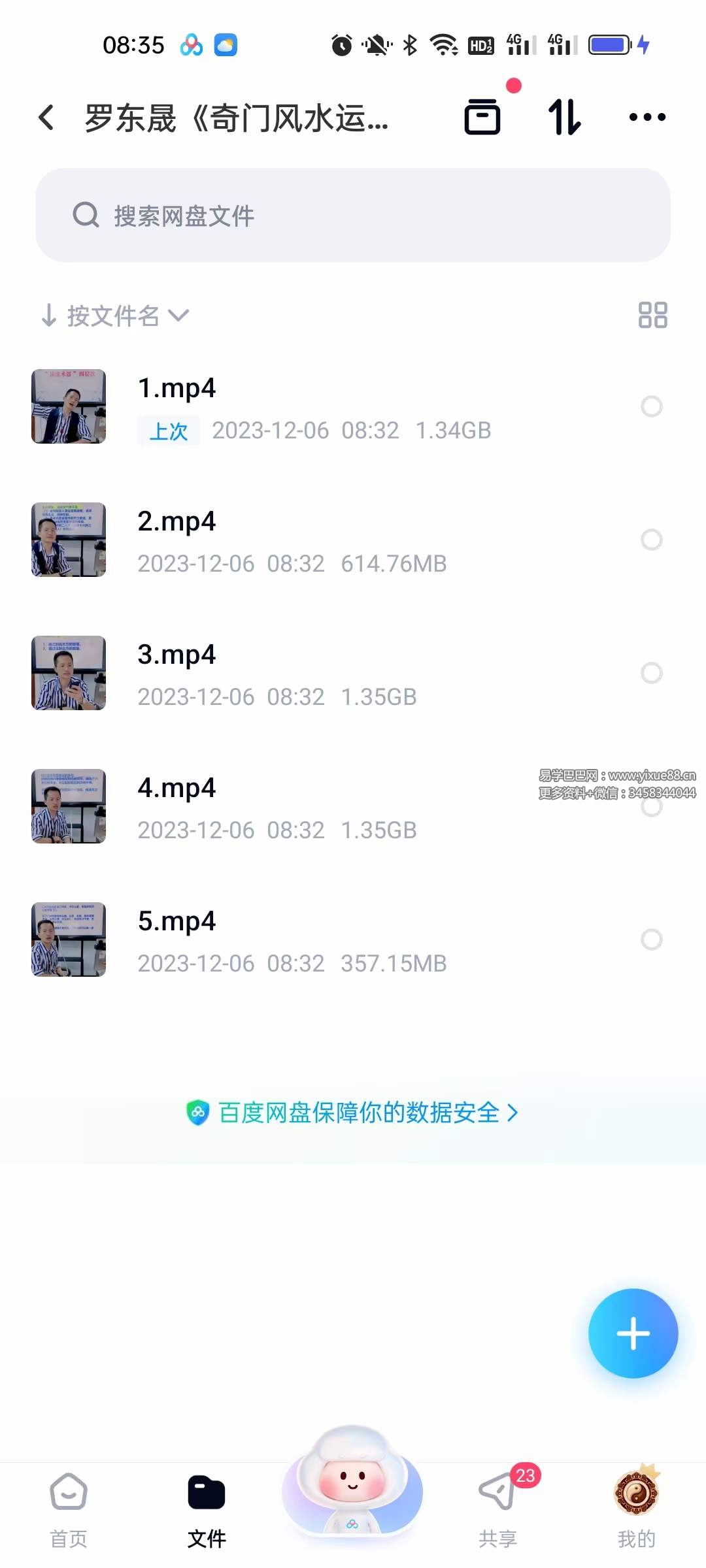Open the transfer list icon
This screenshot has width=706, height=1568.
tap(563, 116)
